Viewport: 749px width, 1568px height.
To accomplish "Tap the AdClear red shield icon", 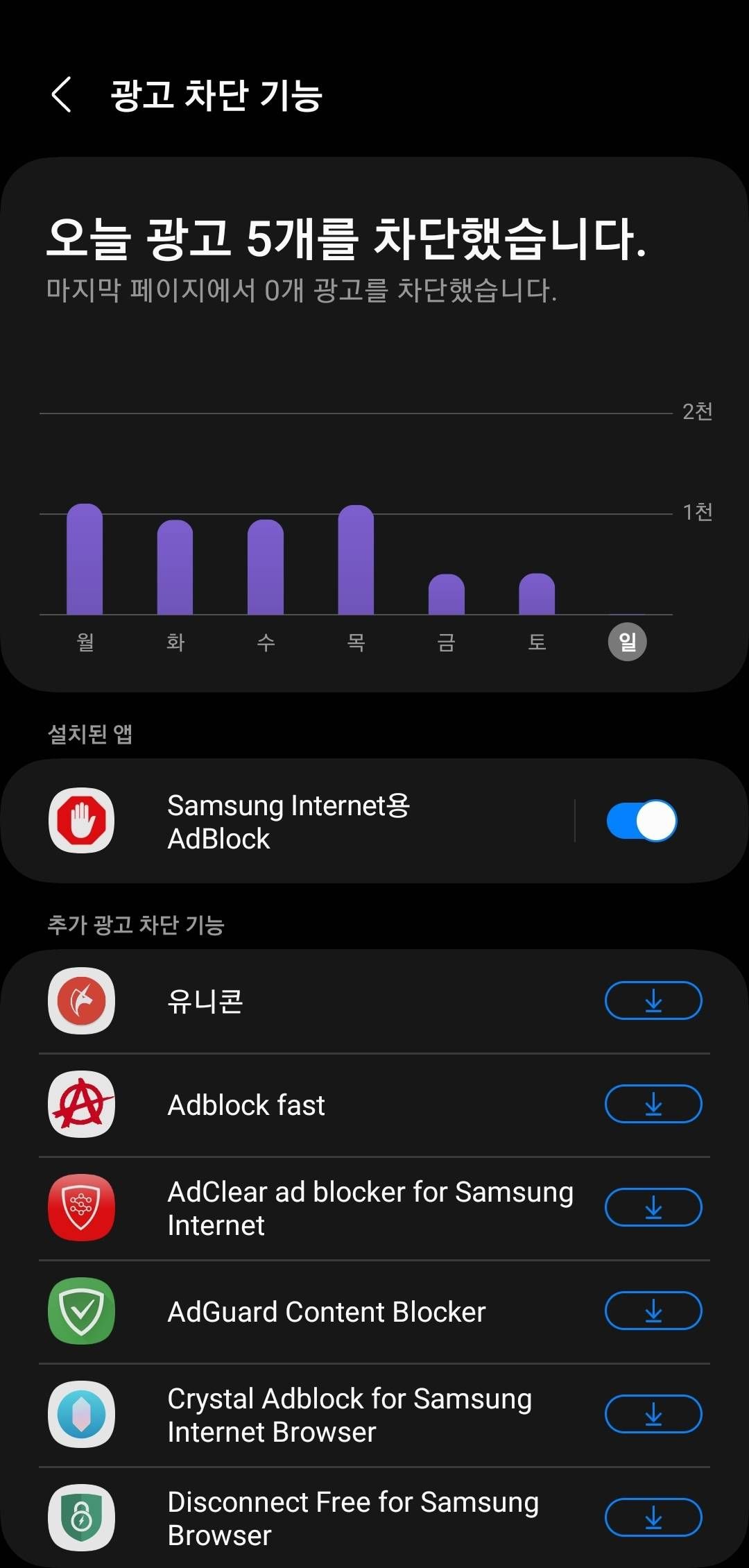I will 80,1207.
